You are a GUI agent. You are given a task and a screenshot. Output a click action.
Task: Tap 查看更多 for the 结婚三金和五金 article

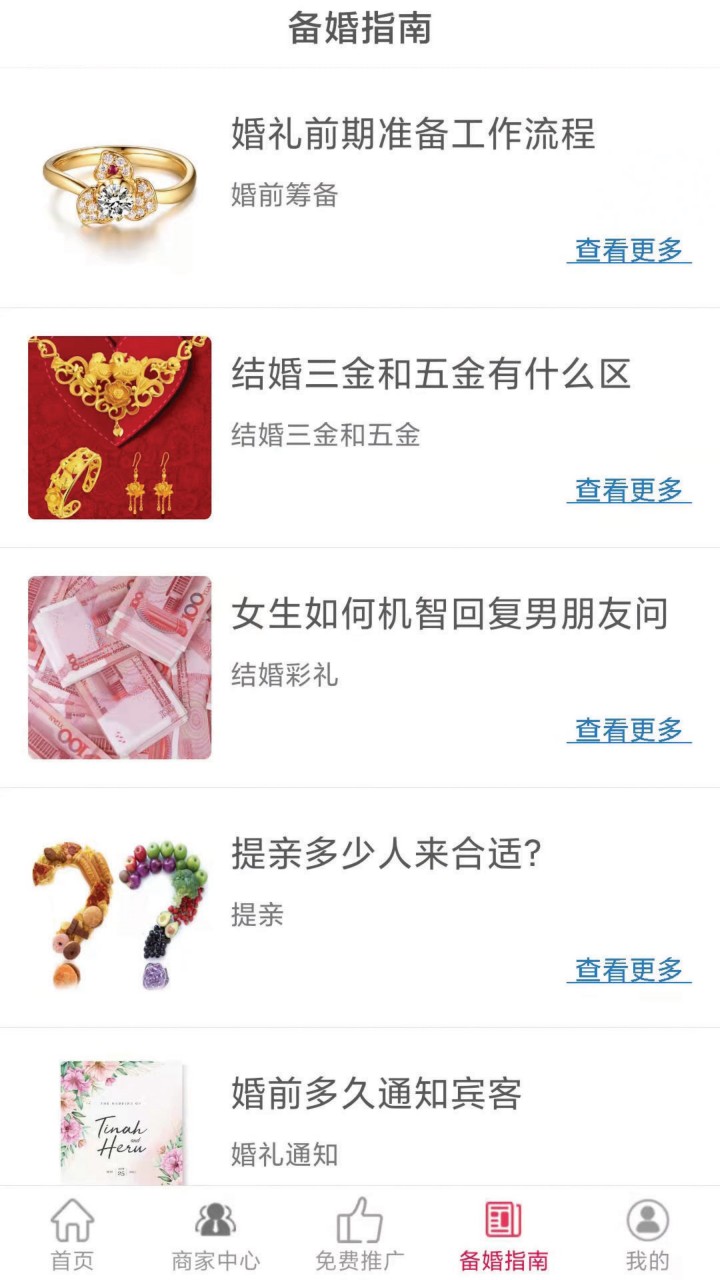(x=629, y=490)
